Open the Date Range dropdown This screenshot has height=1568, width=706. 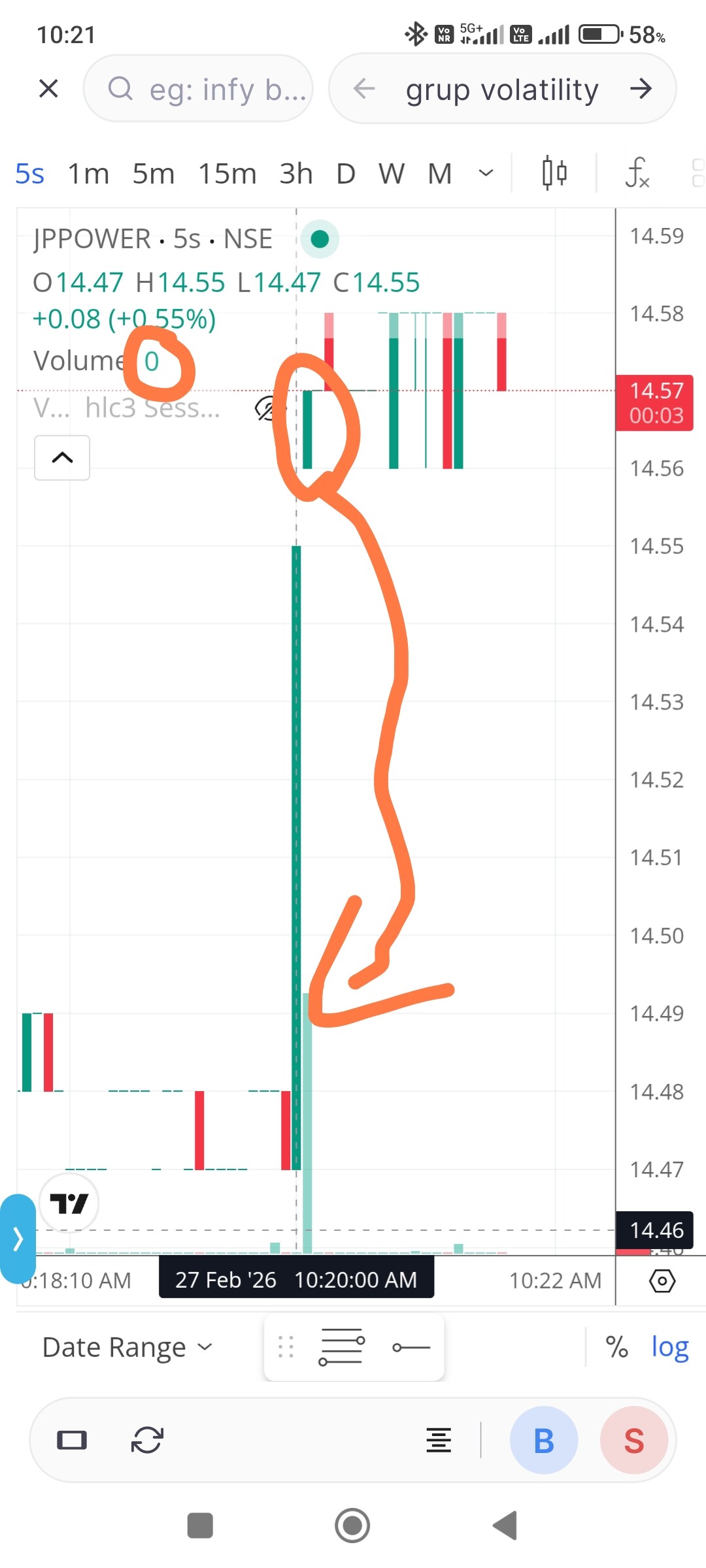click(127, 1347)
